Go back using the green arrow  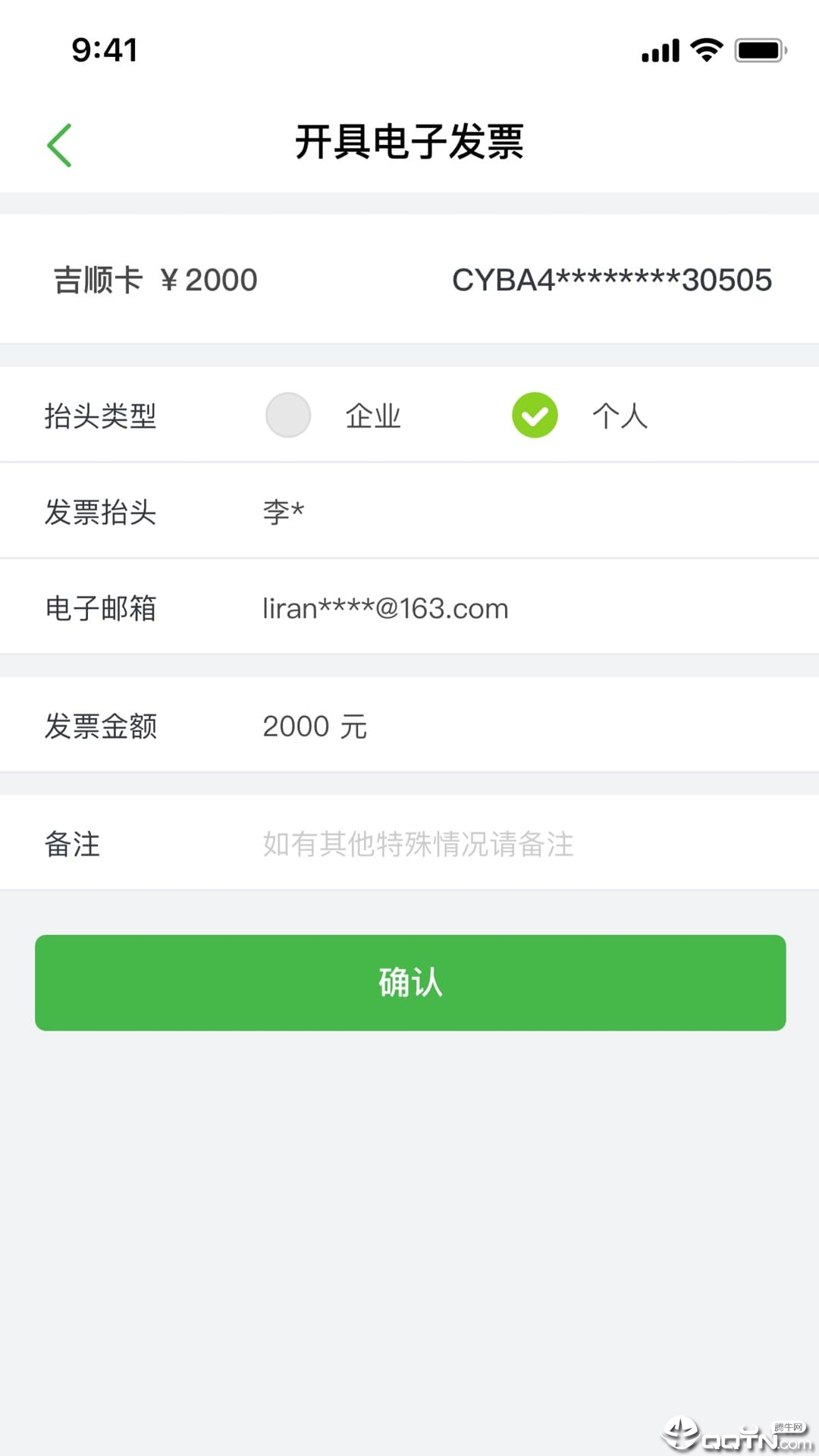click(x=59, y=145)
